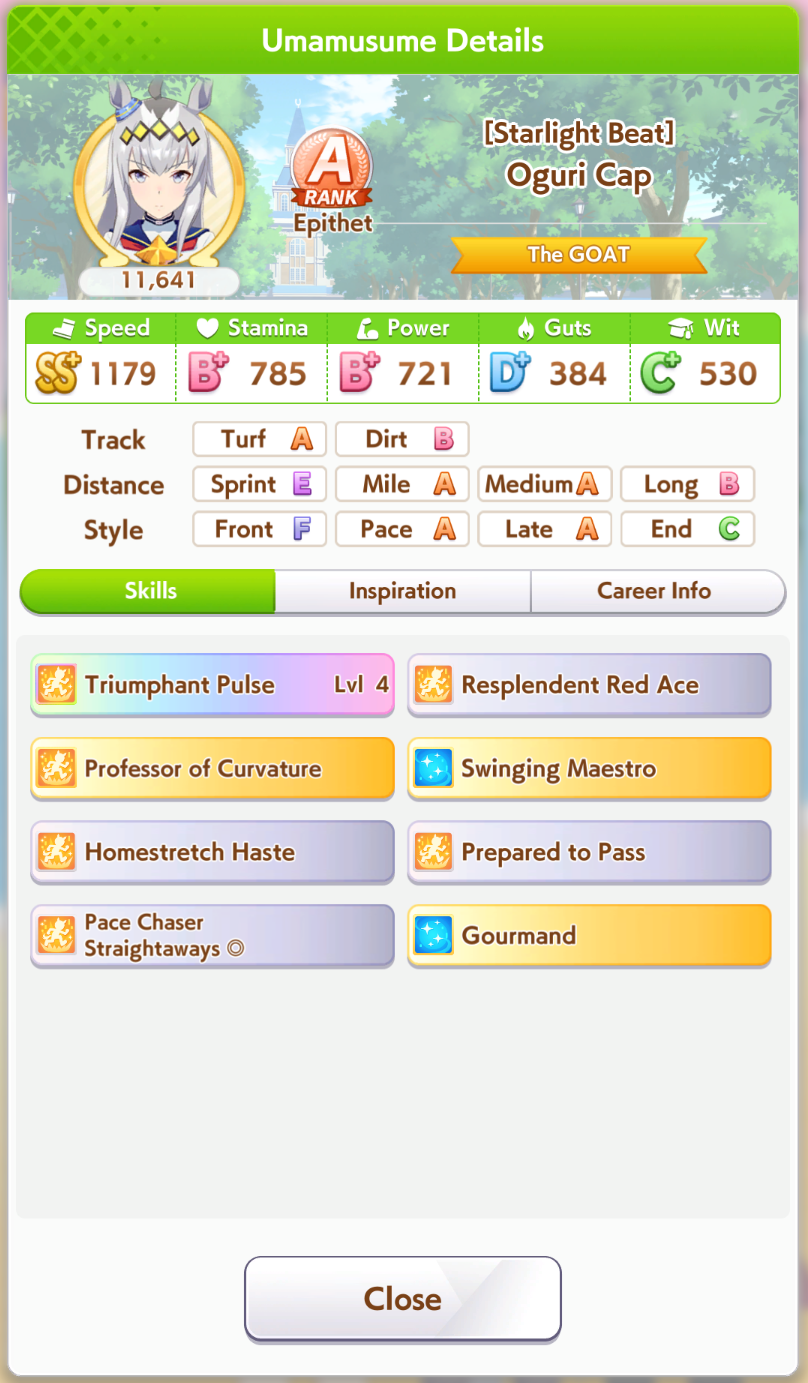Open Pace Chaser Straightaways skill info
808x1383 pixels.
coord(212,936)
